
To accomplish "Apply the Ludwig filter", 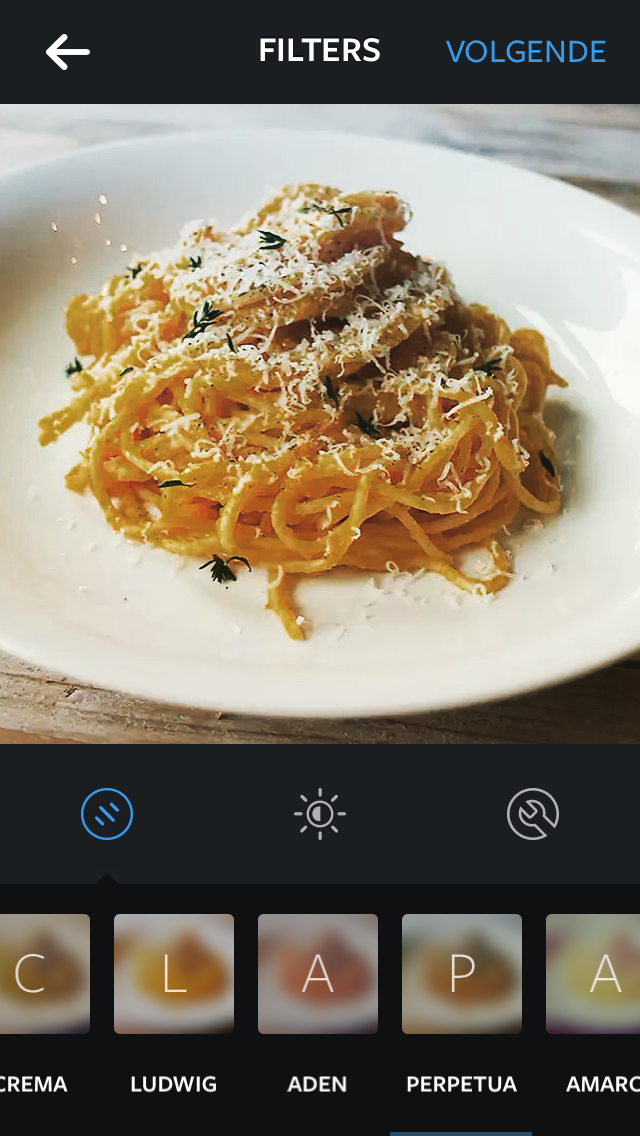I will pos(174,974).
